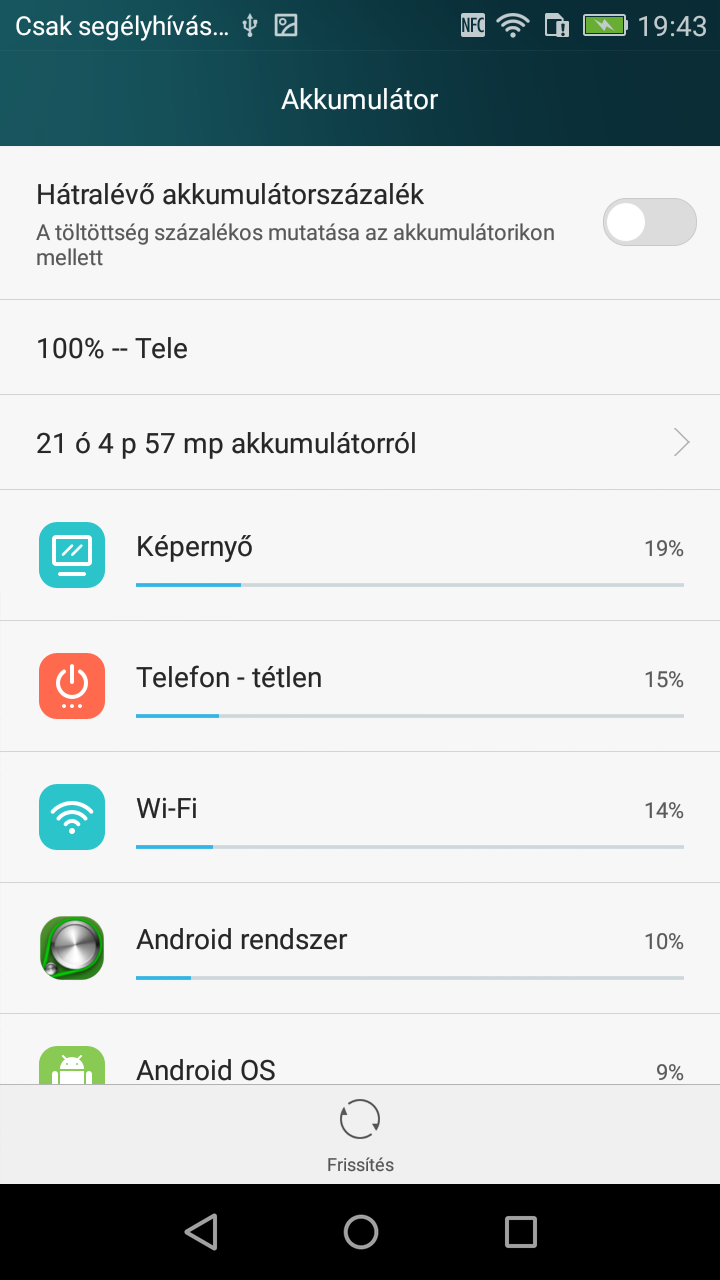The image size is (720, 1280).
Task: Go to the home screen
Action: point(360,1232)
